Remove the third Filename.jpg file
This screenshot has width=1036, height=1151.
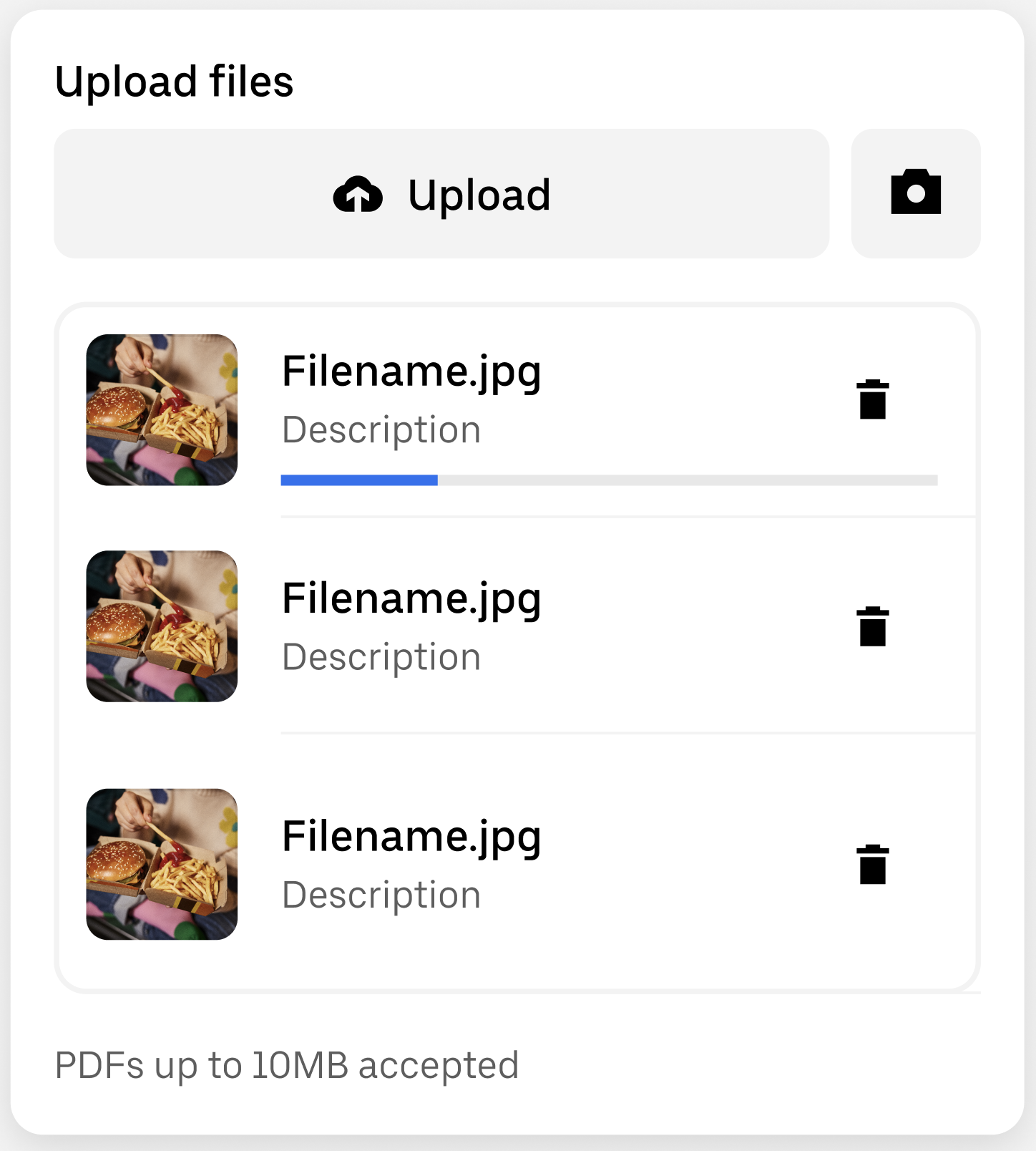click(x=872, y=865)
